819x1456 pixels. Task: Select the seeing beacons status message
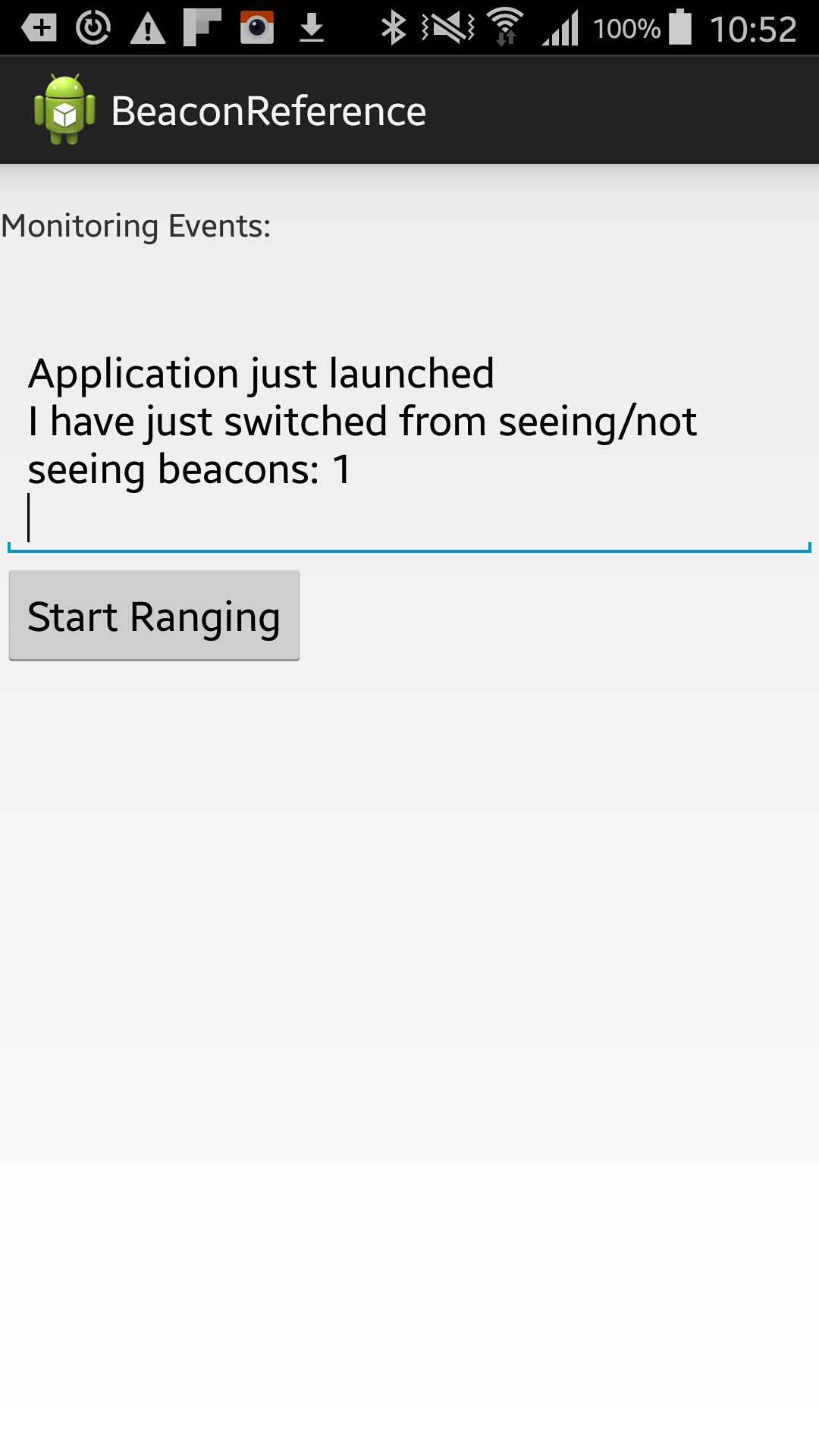pyautogui.click(x=364, y=444)
